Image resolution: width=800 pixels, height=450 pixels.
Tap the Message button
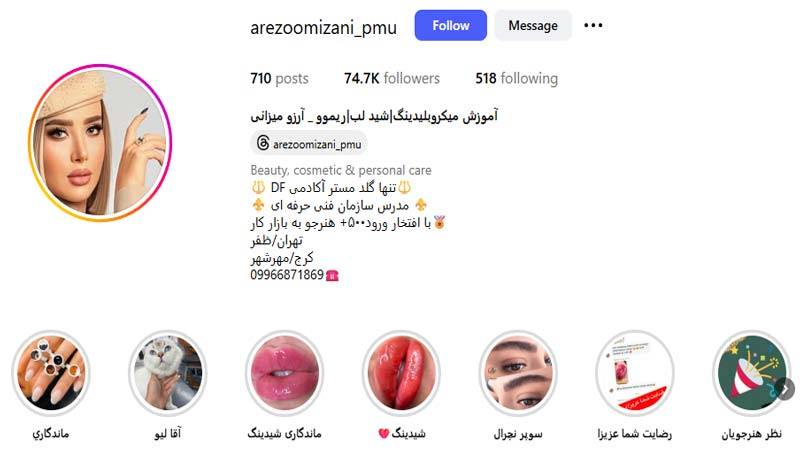[532, 25]
